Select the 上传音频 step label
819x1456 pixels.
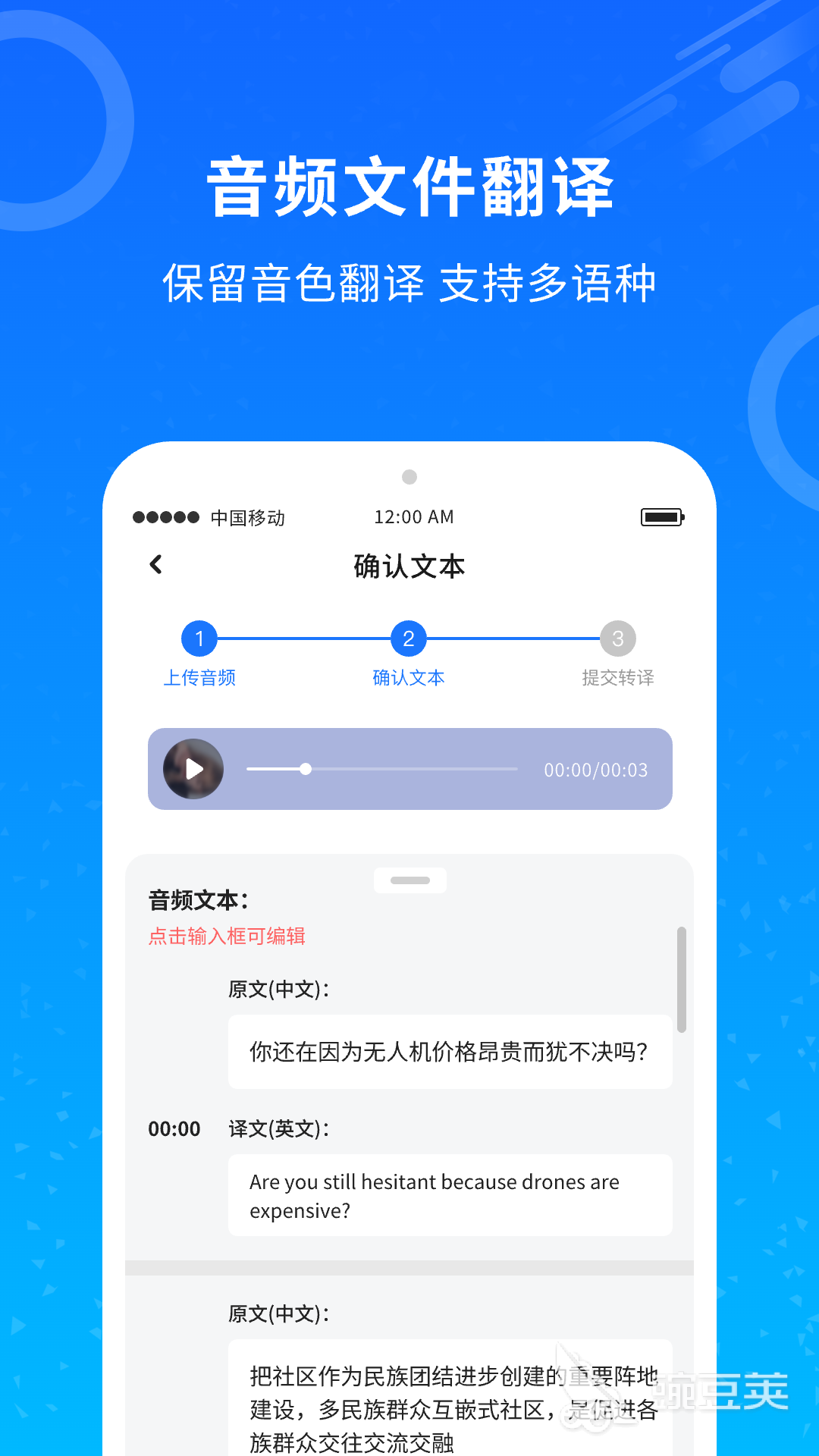click(x=199, y=678)
